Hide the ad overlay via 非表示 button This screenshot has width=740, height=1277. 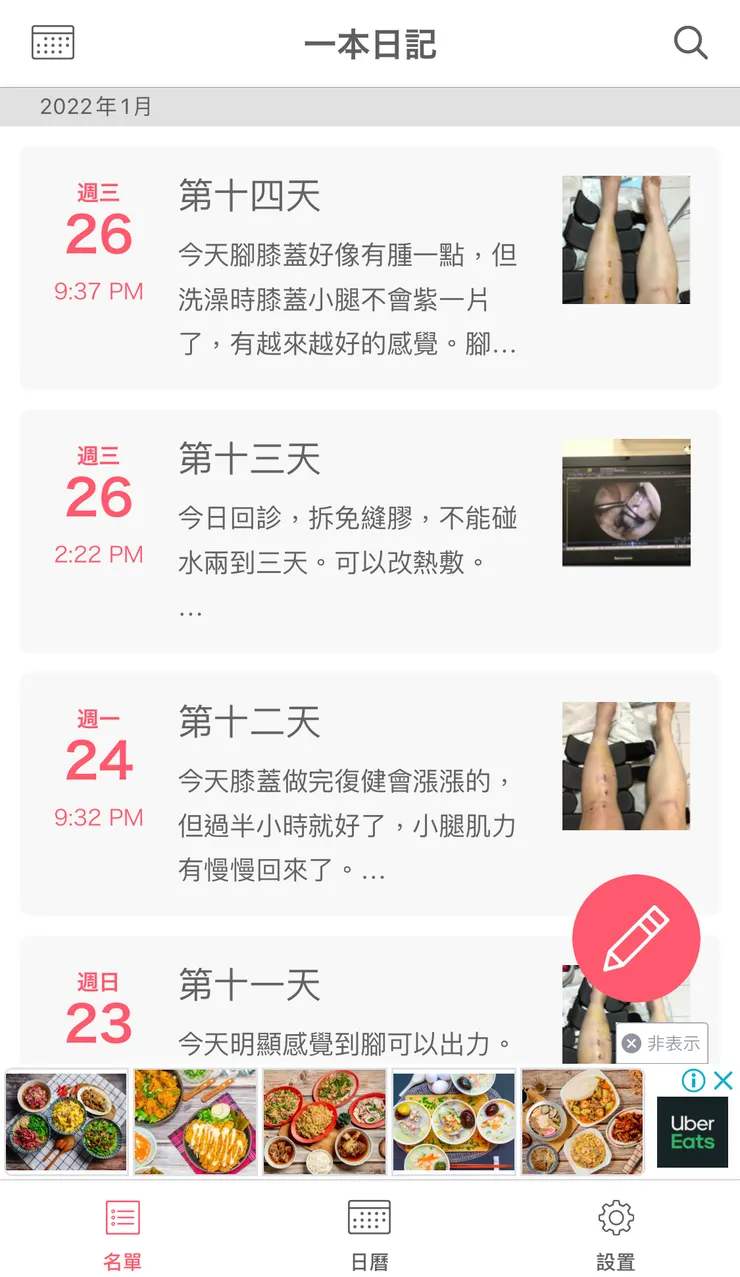[x=663, y=1043]
